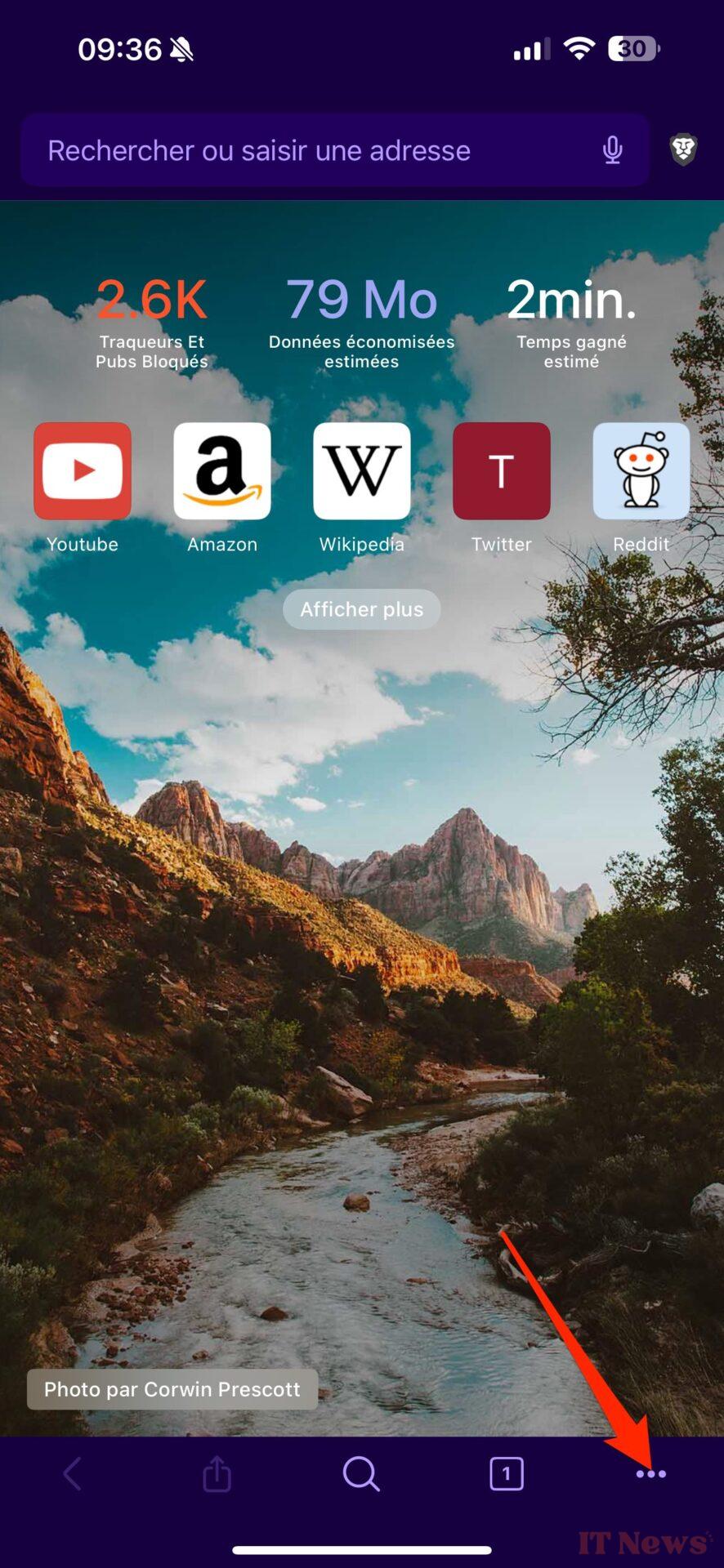Tap Afficher plus to show more sites
This screenshot has width=724, height=1568.
[x=362, y=609]
